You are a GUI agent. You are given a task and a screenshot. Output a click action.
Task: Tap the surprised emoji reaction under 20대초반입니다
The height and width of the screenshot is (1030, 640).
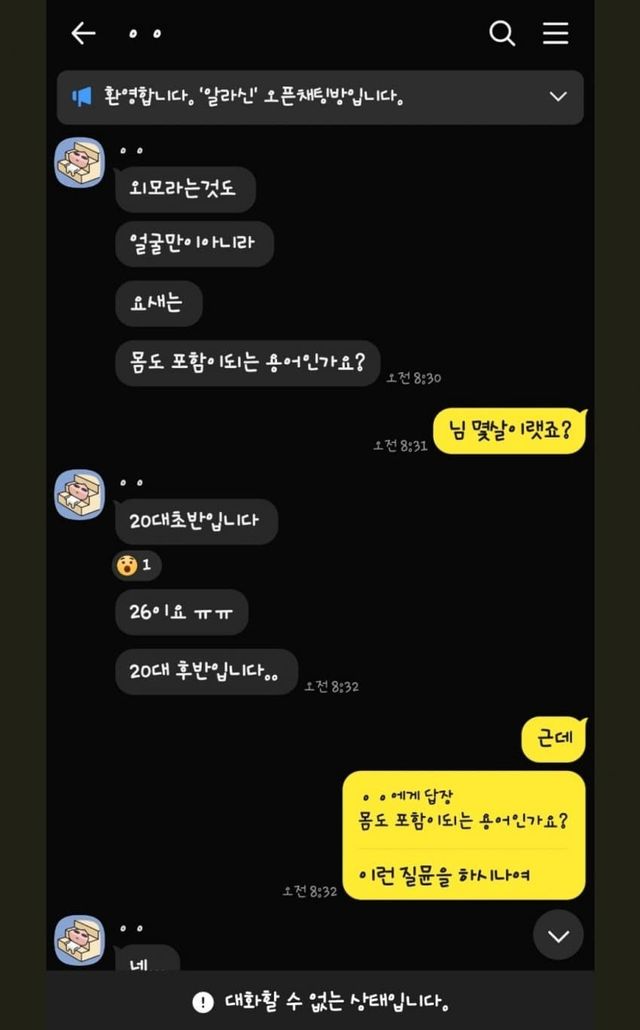pyautogui.click(x=136, y=565)
